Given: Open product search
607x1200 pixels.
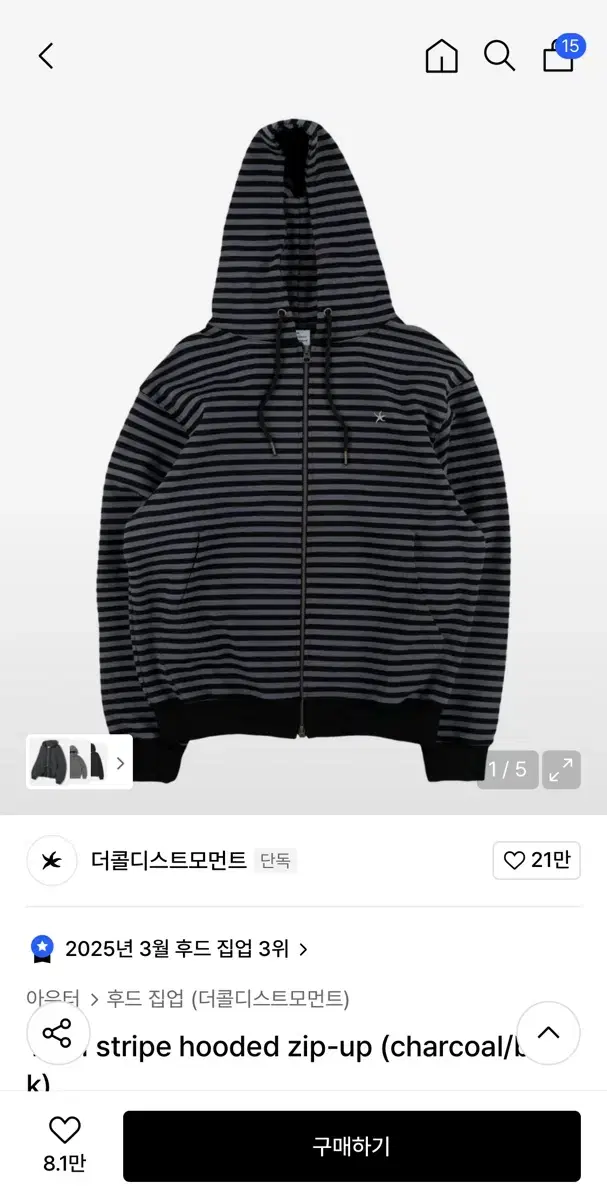Looking at the screenshot, I should (499, 56).
